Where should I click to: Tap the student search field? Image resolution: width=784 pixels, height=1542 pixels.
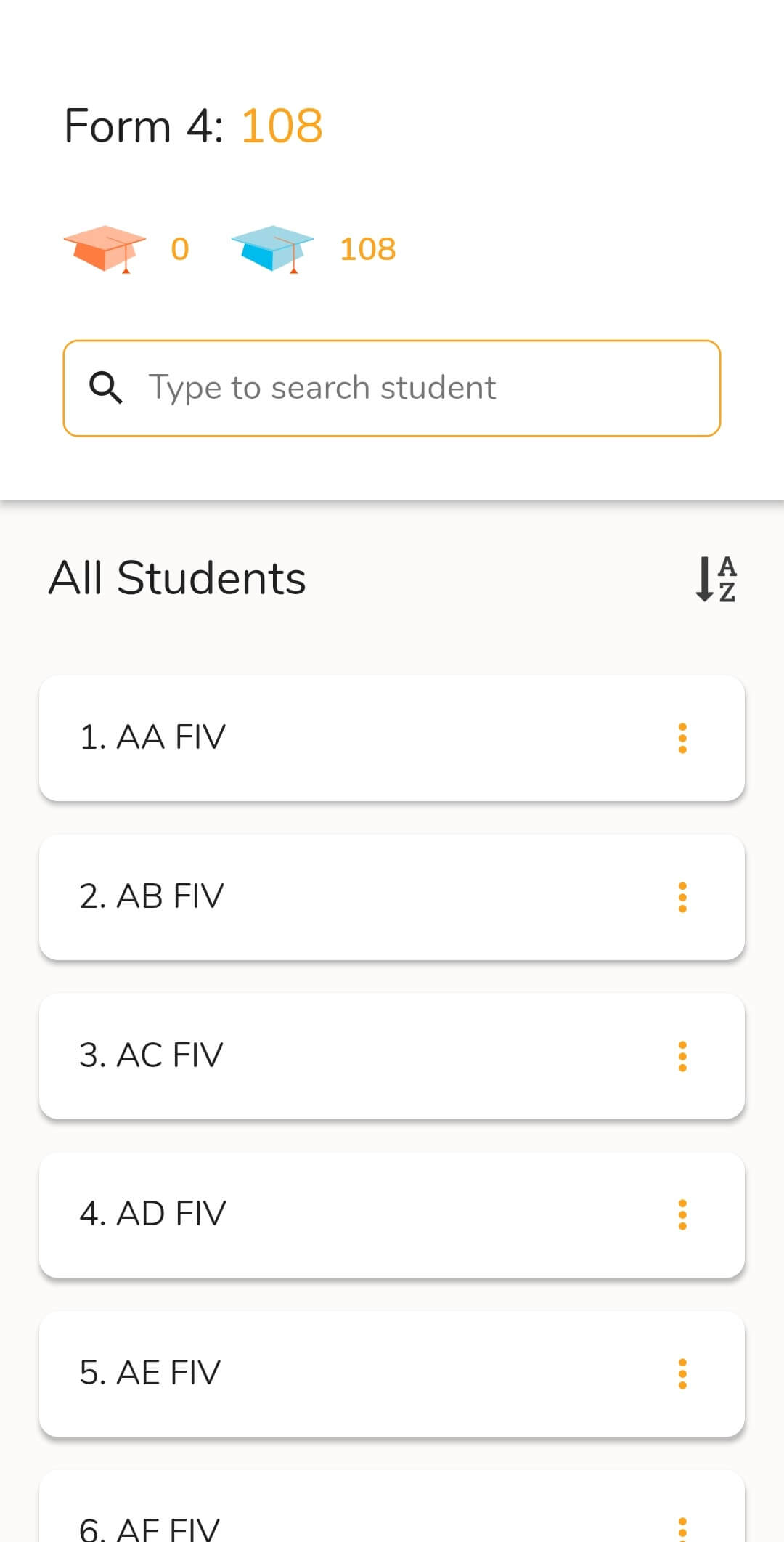[392, 388]
